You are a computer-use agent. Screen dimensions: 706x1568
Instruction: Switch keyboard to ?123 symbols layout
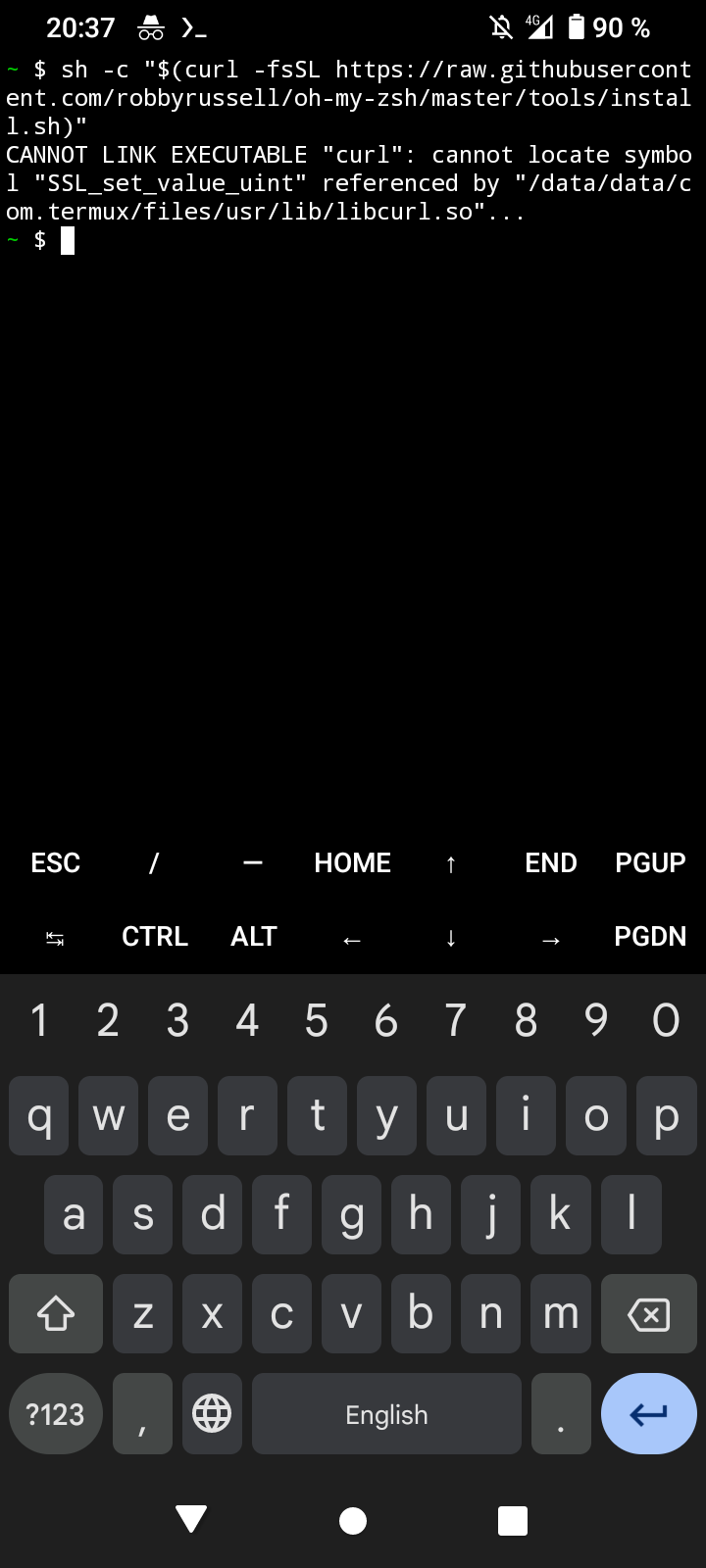click(55, 1414)
